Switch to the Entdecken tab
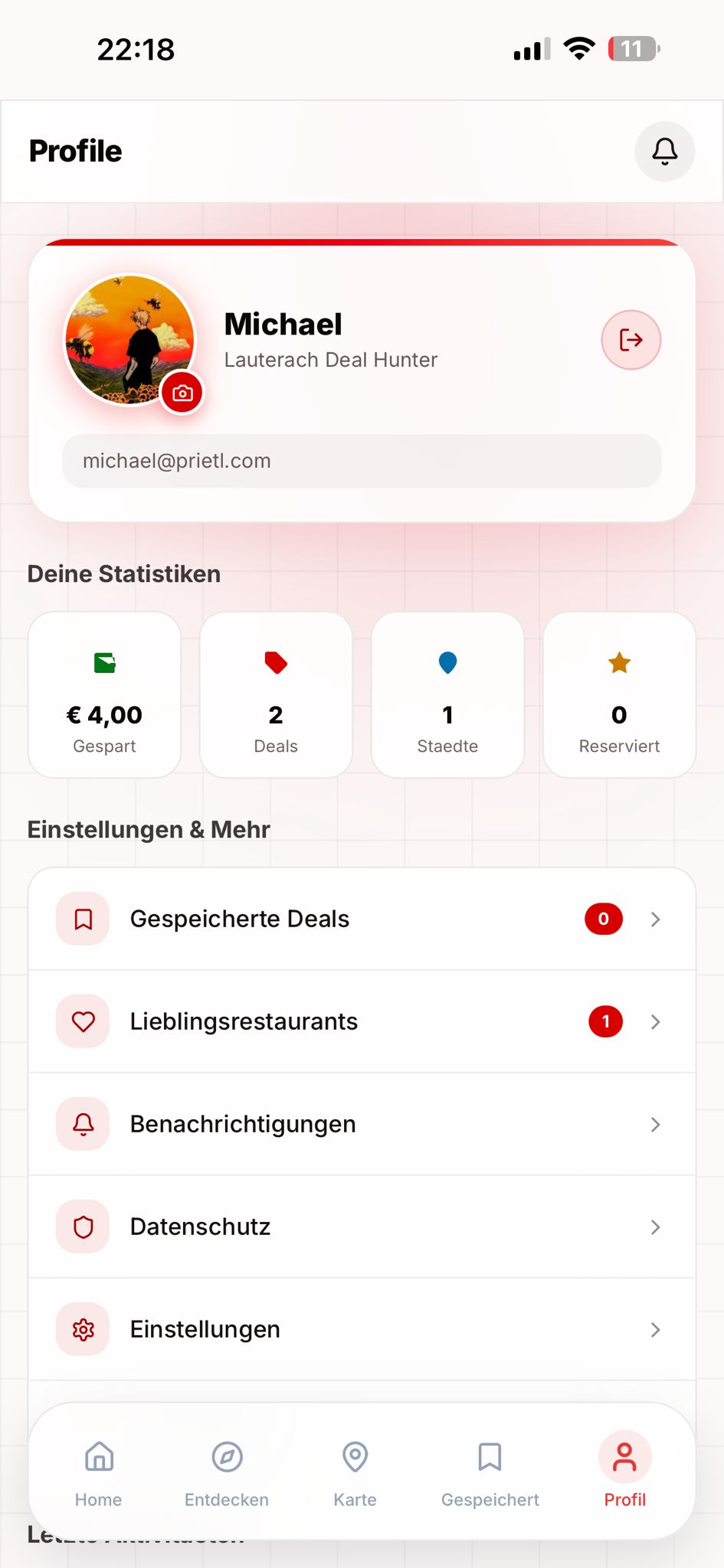The image size is (724, 1568). [x=227, y=1472]
